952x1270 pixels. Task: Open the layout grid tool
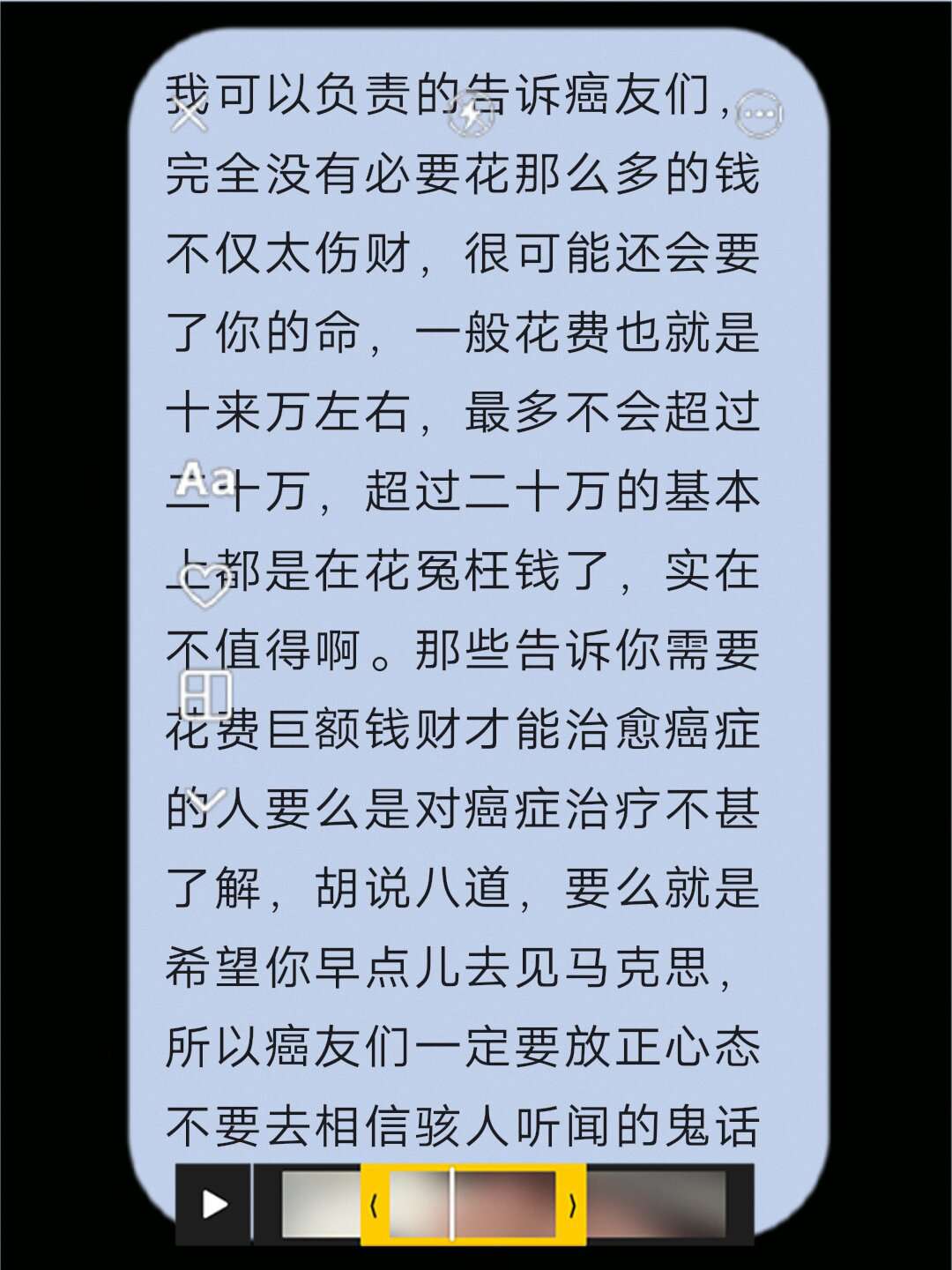[x=205, y=695]
